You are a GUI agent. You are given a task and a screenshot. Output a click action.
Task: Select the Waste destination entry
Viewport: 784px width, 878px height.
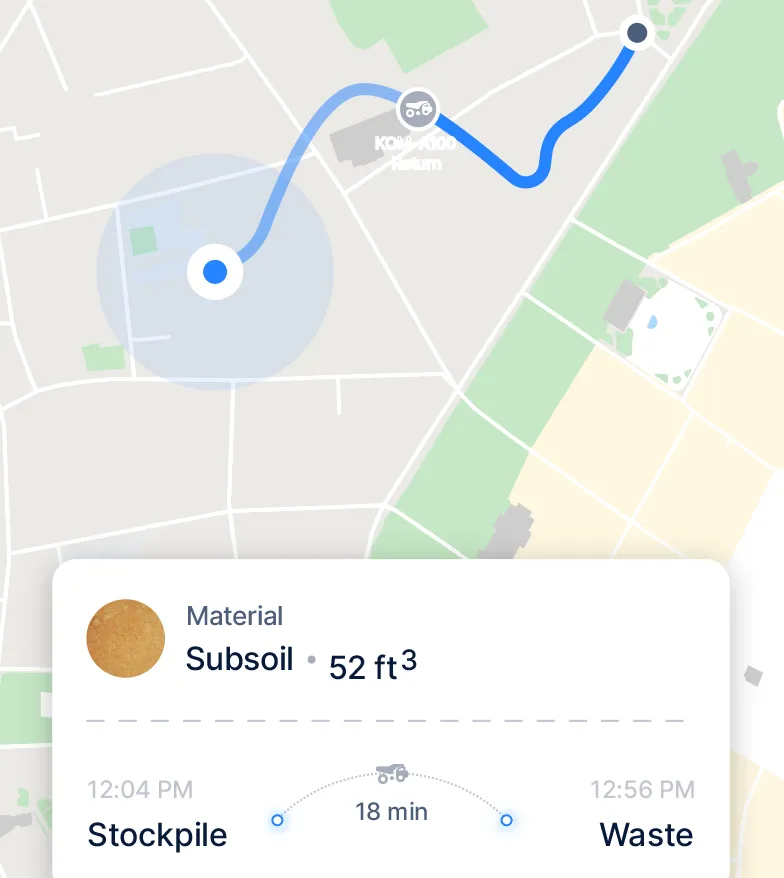(646, 834)
